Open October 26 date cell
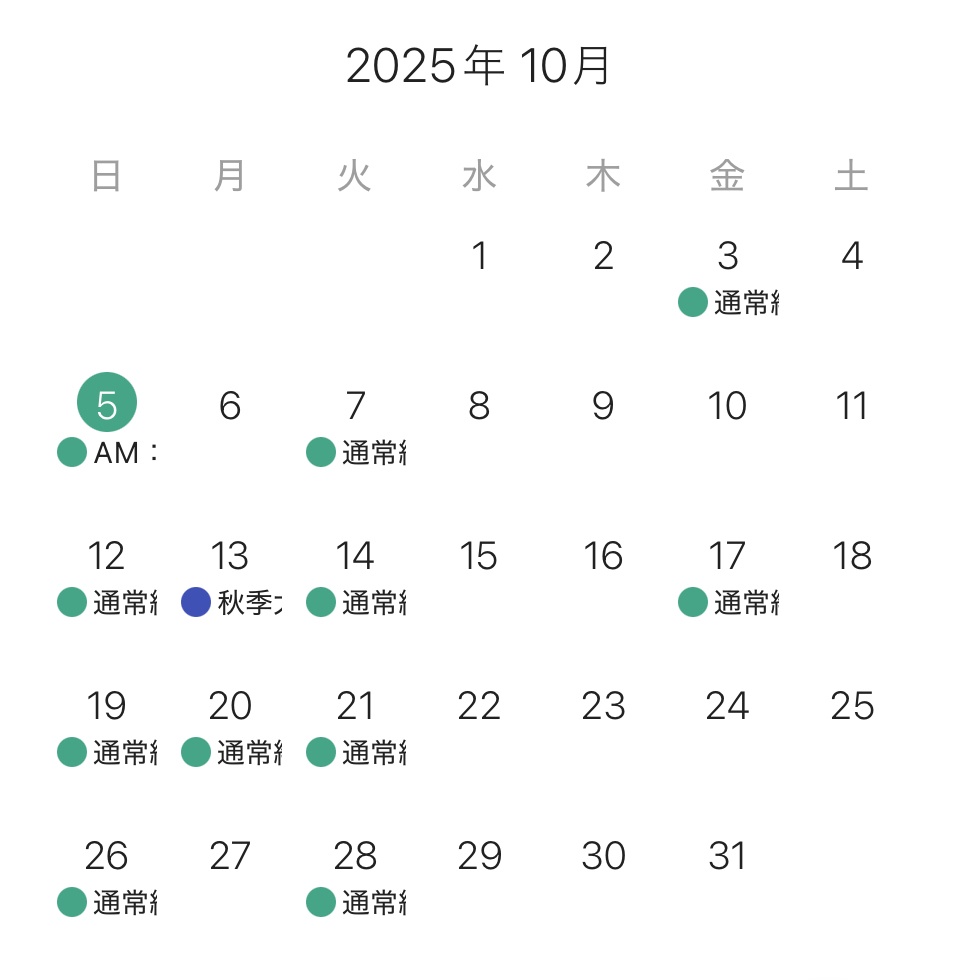This screenshot has width=960, height=980. [107, 856]
